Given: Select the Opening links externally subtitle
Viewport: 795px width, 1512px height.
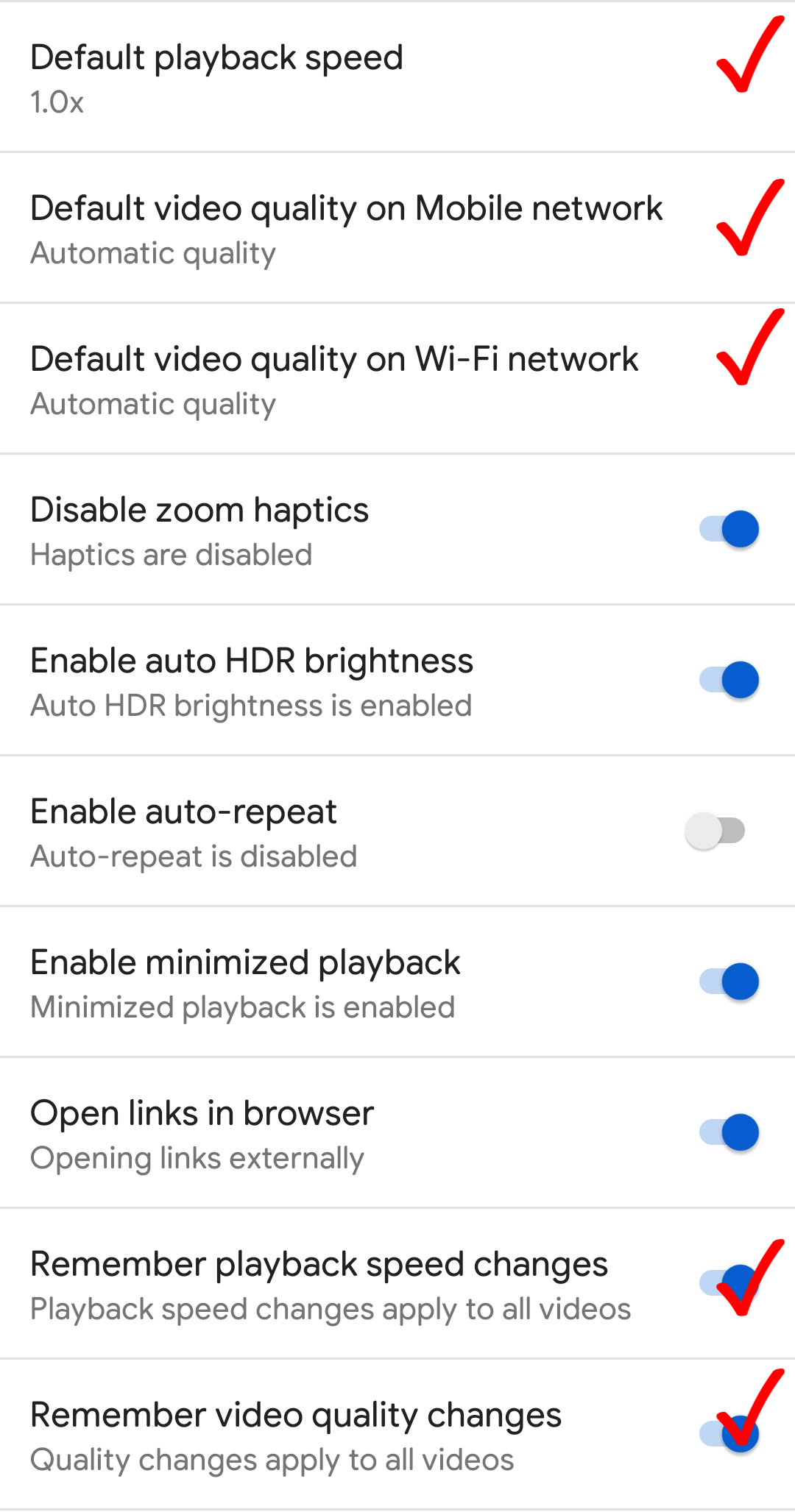Looking at the screenshot, I should point(197,1157).
